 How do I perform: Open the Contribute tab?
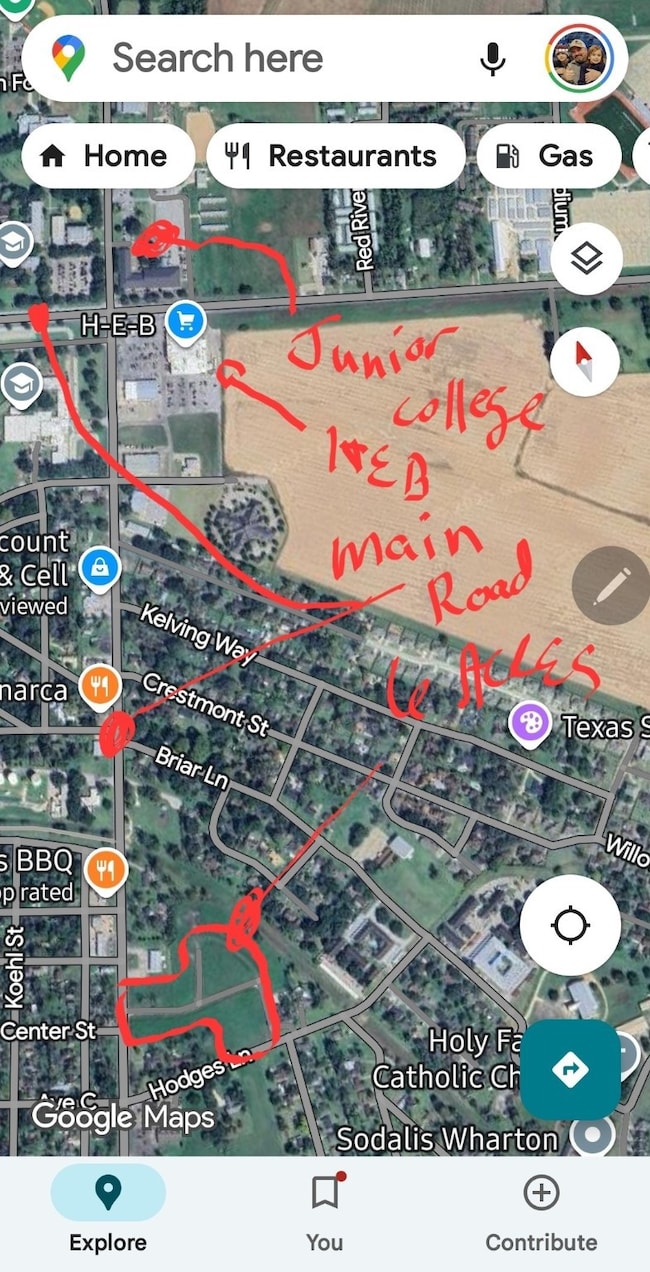(x=541, y=1212)
